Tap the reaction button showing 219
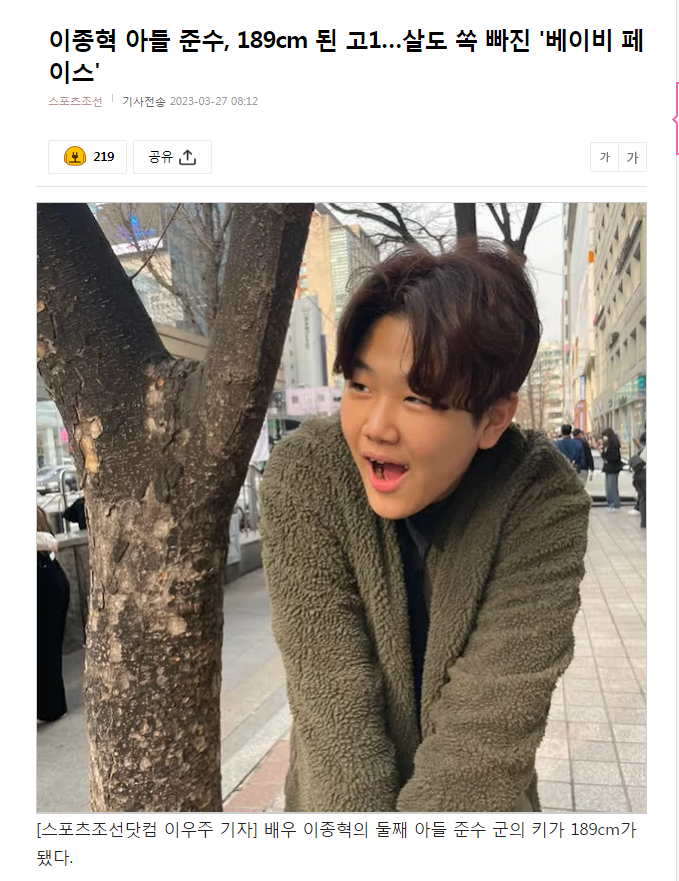The width and height of the screenshot is (679, 881). pos(87,157)
